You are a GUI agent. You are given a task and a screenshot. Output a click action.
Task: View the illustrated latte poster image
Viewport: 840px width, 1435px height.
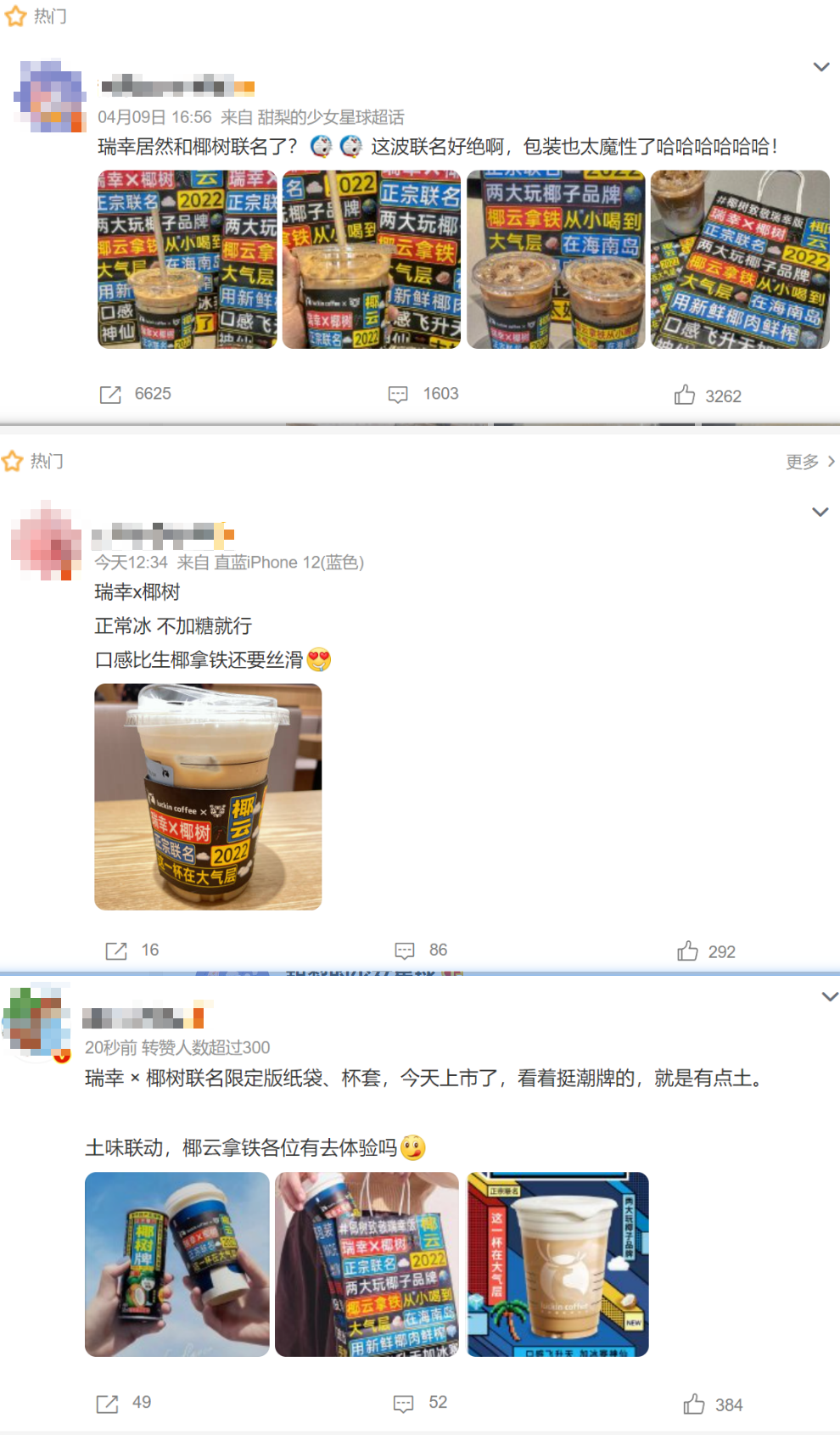[x=557, y=1264]
